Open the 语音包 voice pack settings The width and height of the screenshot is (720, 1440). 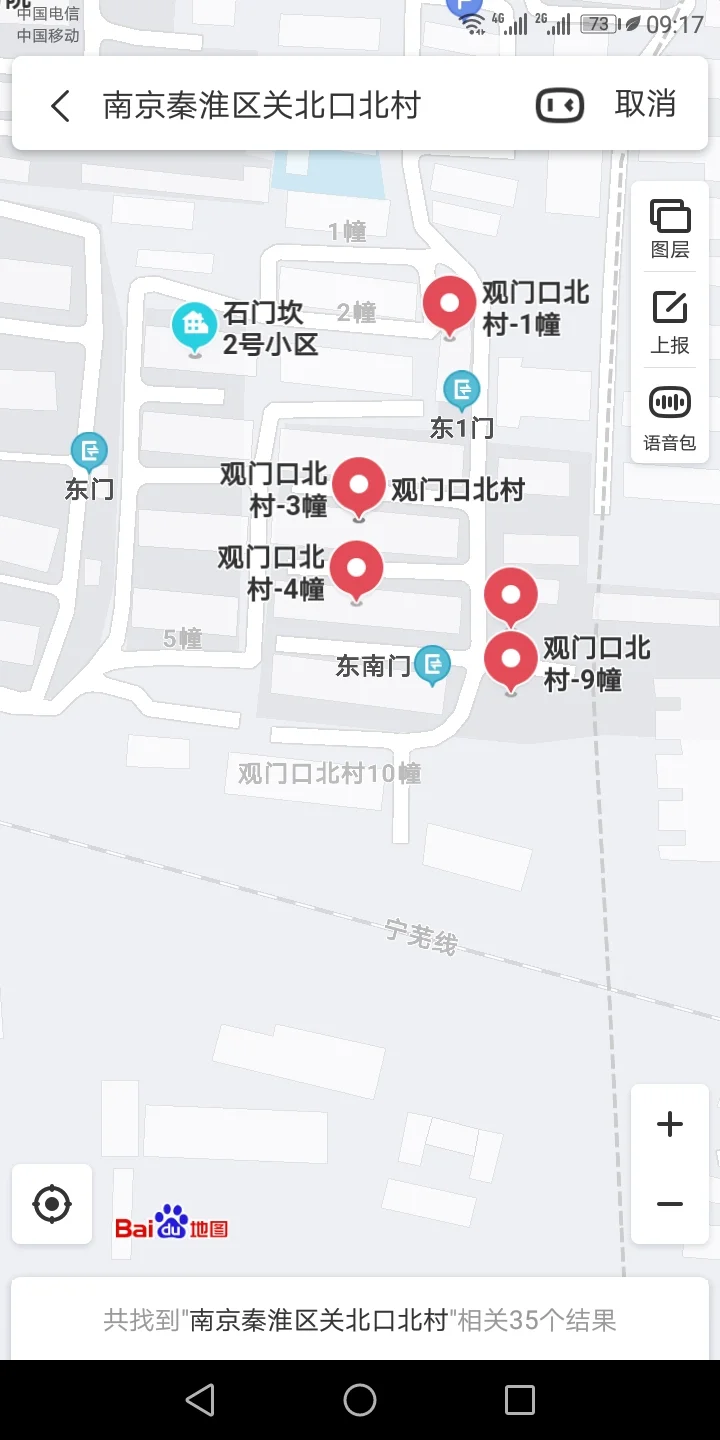pyautogui.click(x=669, y=413)
